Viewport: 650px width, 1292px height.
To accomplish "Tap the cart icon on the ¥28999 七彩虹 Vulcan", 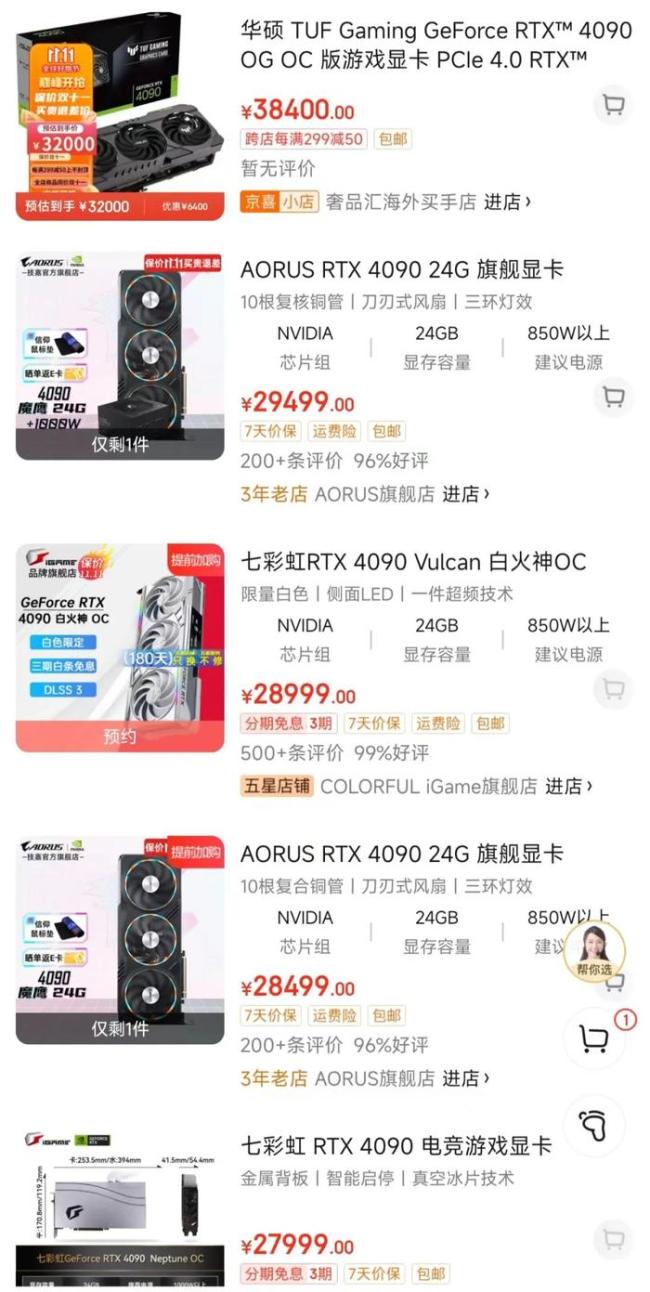I will point(613,688).
